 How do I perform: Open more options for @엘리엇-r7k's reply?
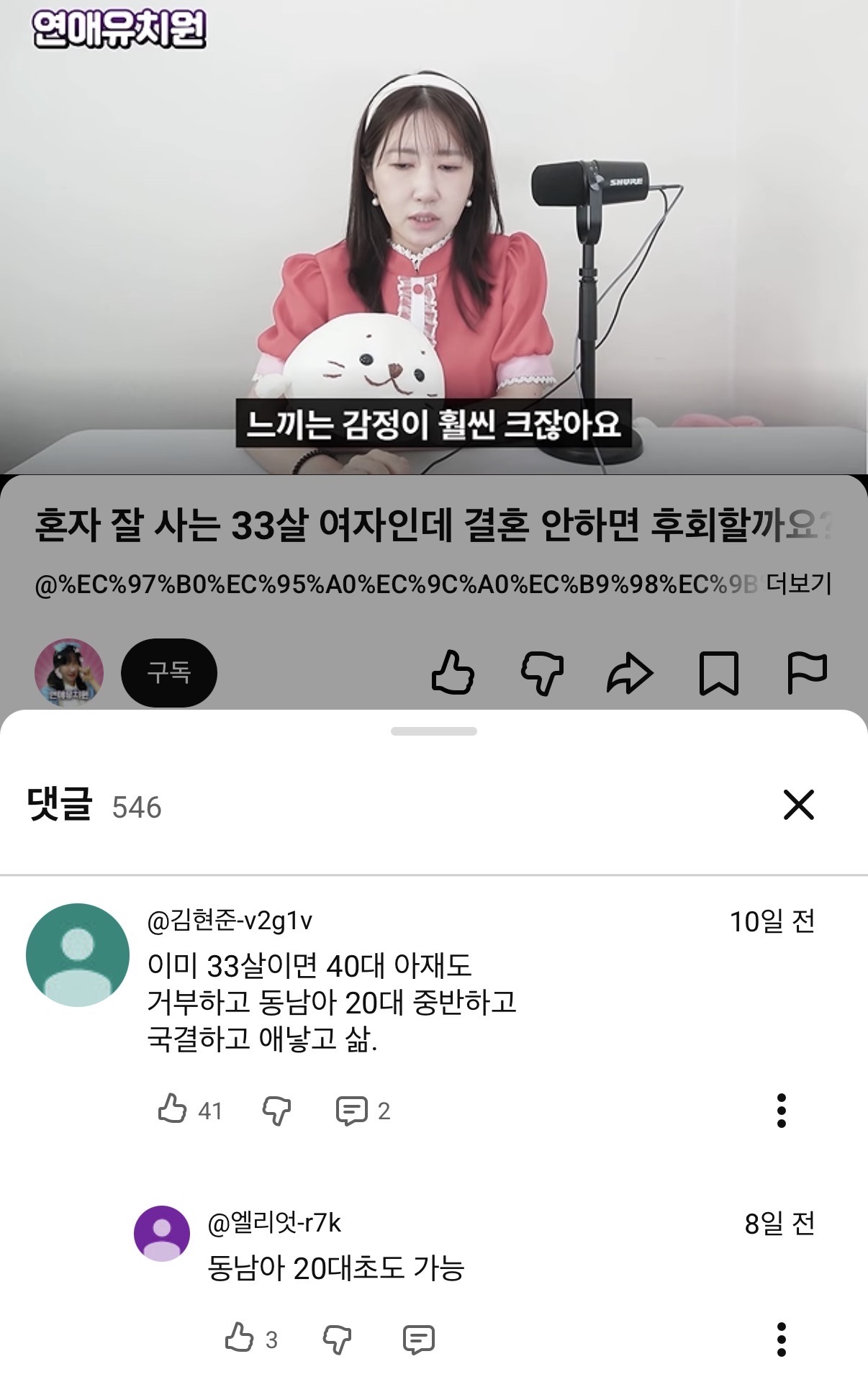(782, 1340)
